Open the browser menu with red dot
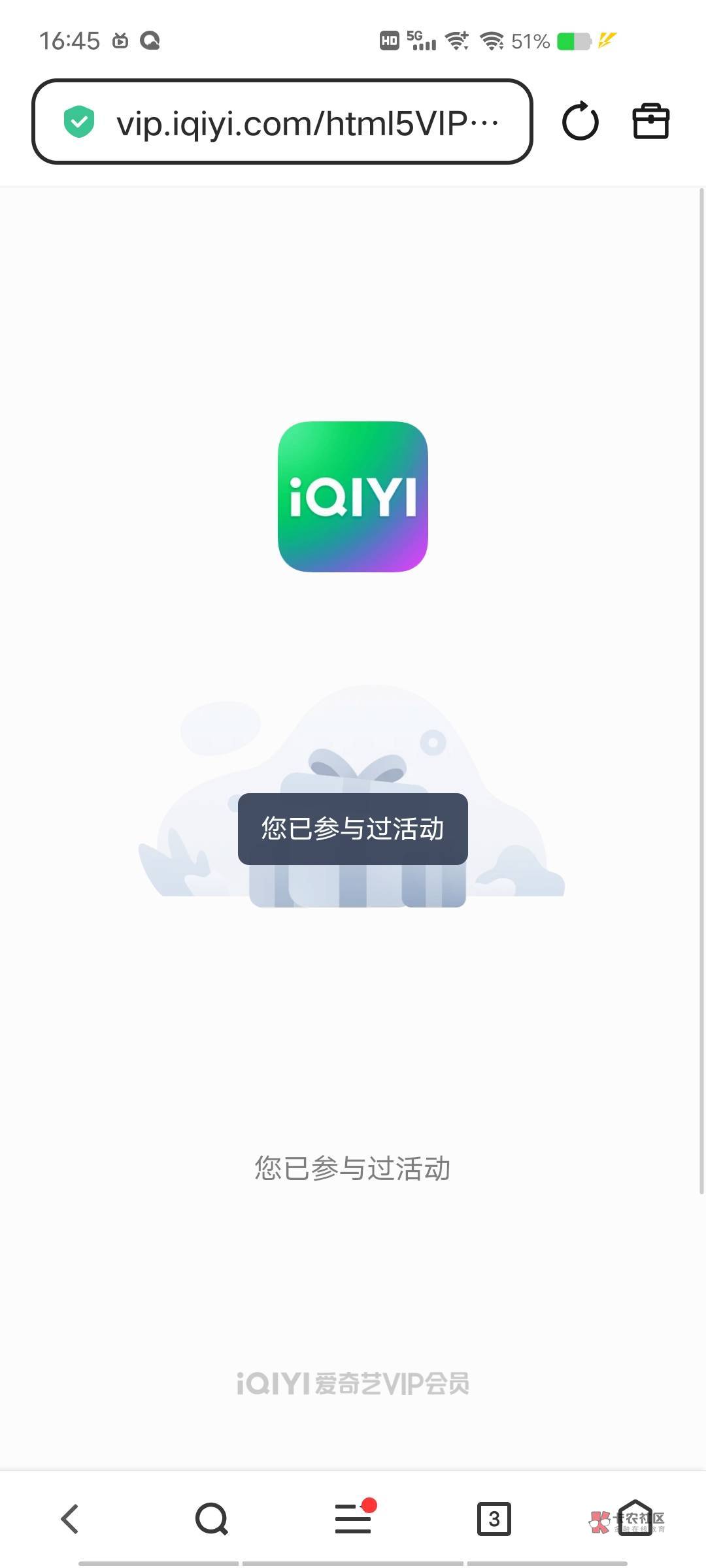Viewport: 706px width, 1568px height. click(x=354, y=1517)
